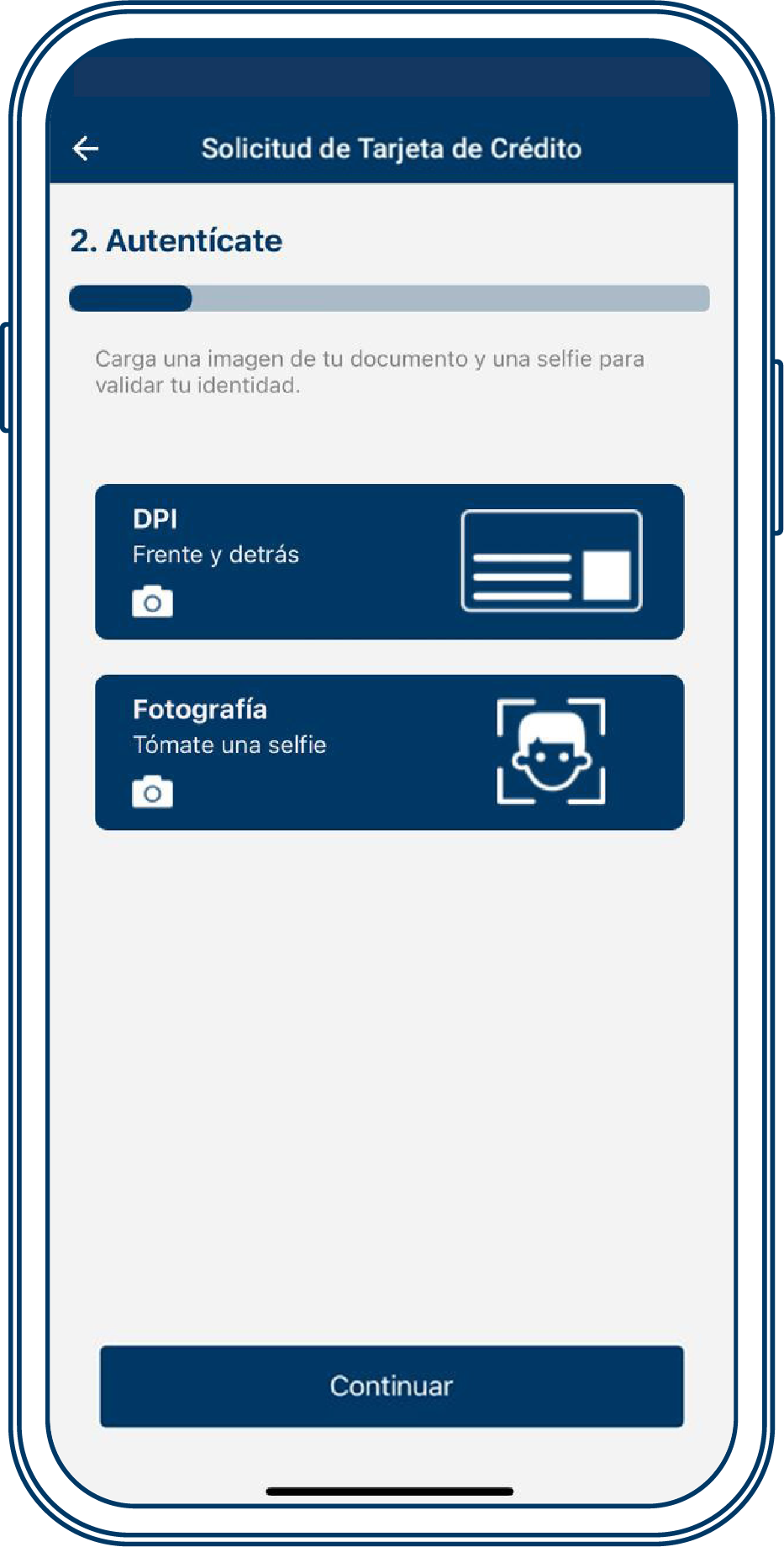Go back using the header arrow
The width and height of the screenshot is (784, 1547).
(x=86, y=149)
